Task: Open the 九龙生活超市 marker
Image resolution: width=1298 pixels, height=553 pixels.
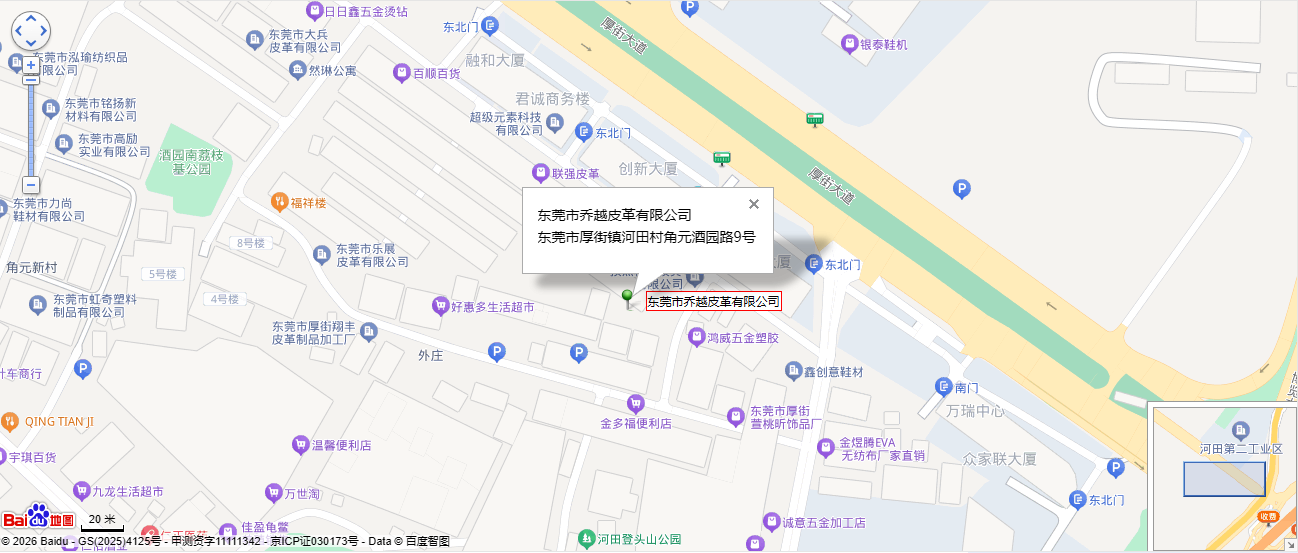Action: pyautogui.click(x=81, y=491)
